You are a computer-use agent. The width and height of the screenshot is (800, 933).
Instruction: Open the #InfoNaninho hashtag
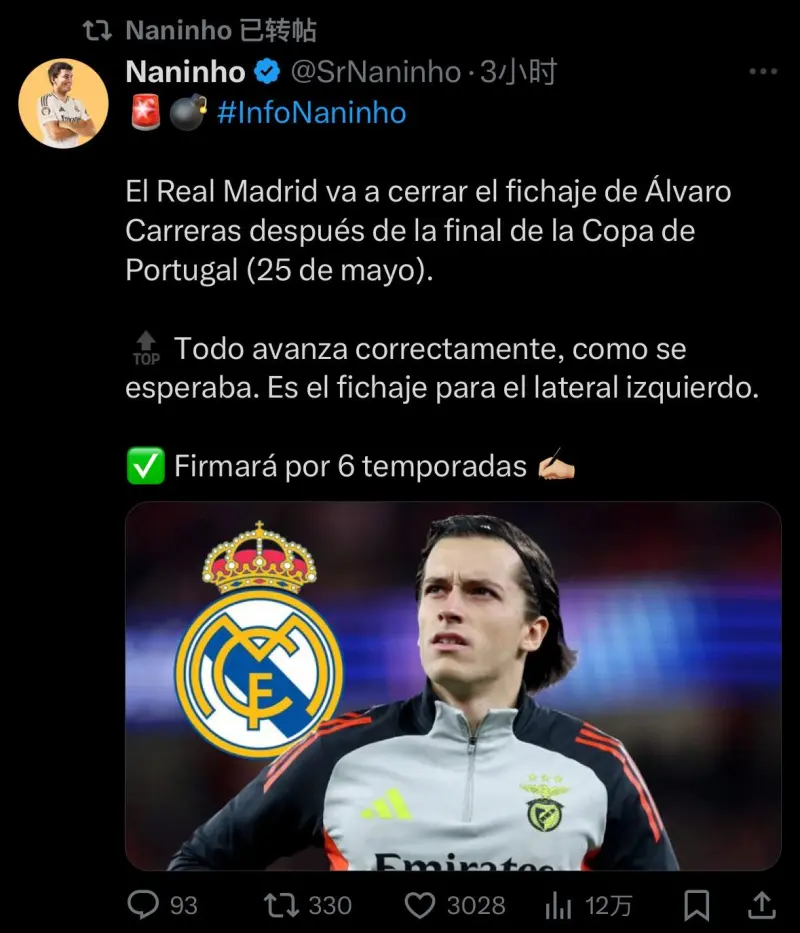311,113
